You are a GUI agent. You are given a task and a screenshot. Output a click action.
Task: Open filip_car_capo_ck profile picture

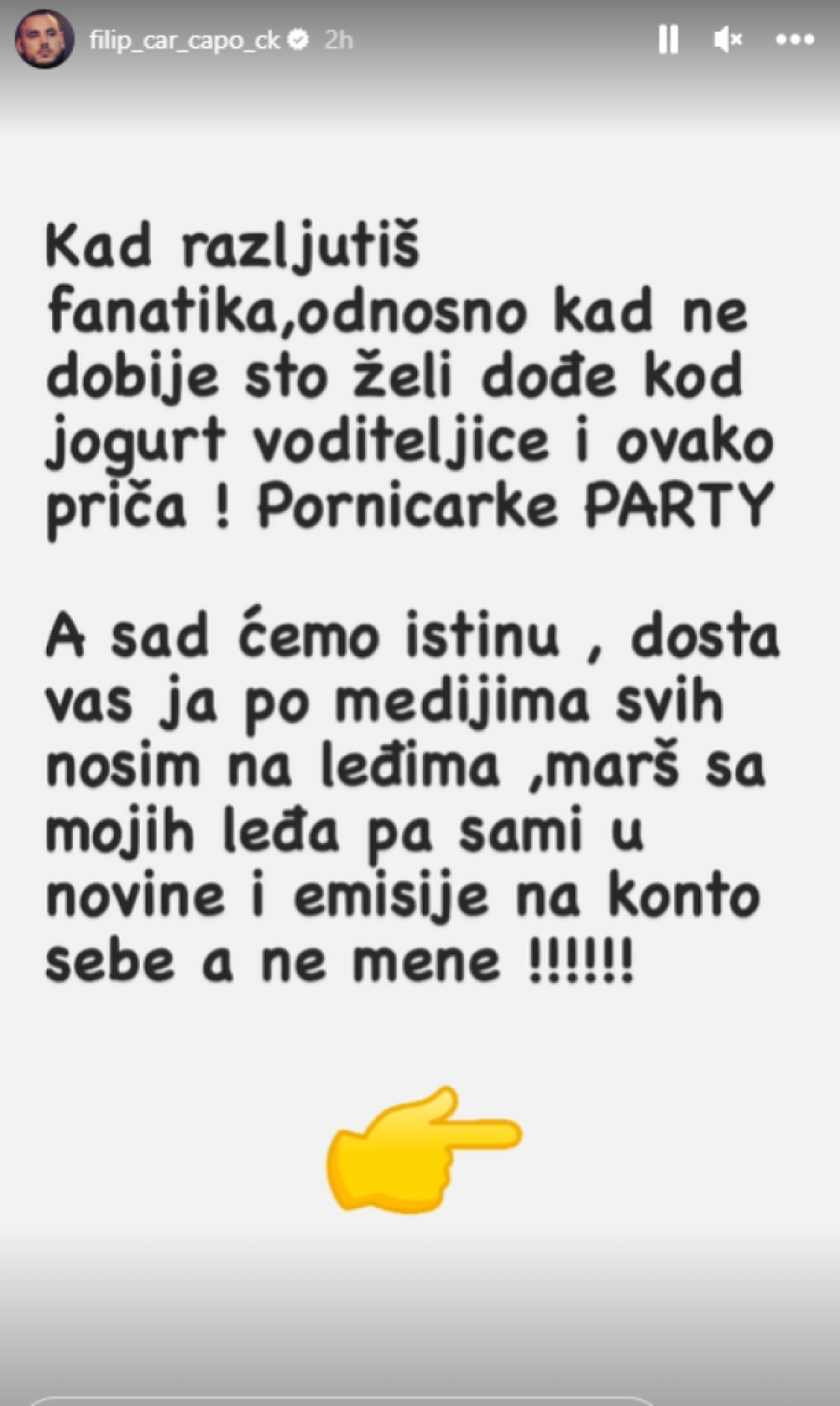point(44,40)
